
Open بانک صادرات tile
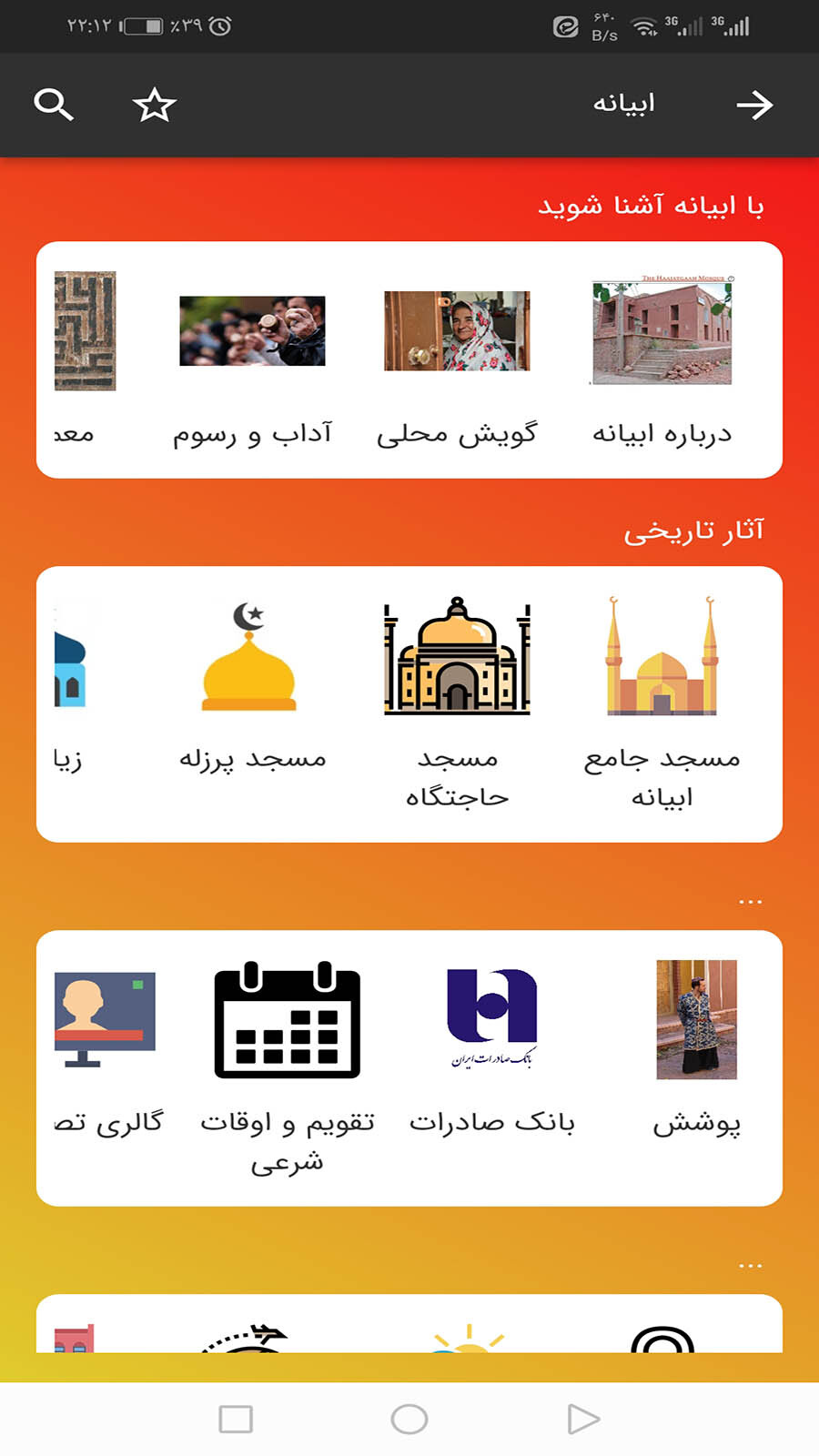point(491,1046)
